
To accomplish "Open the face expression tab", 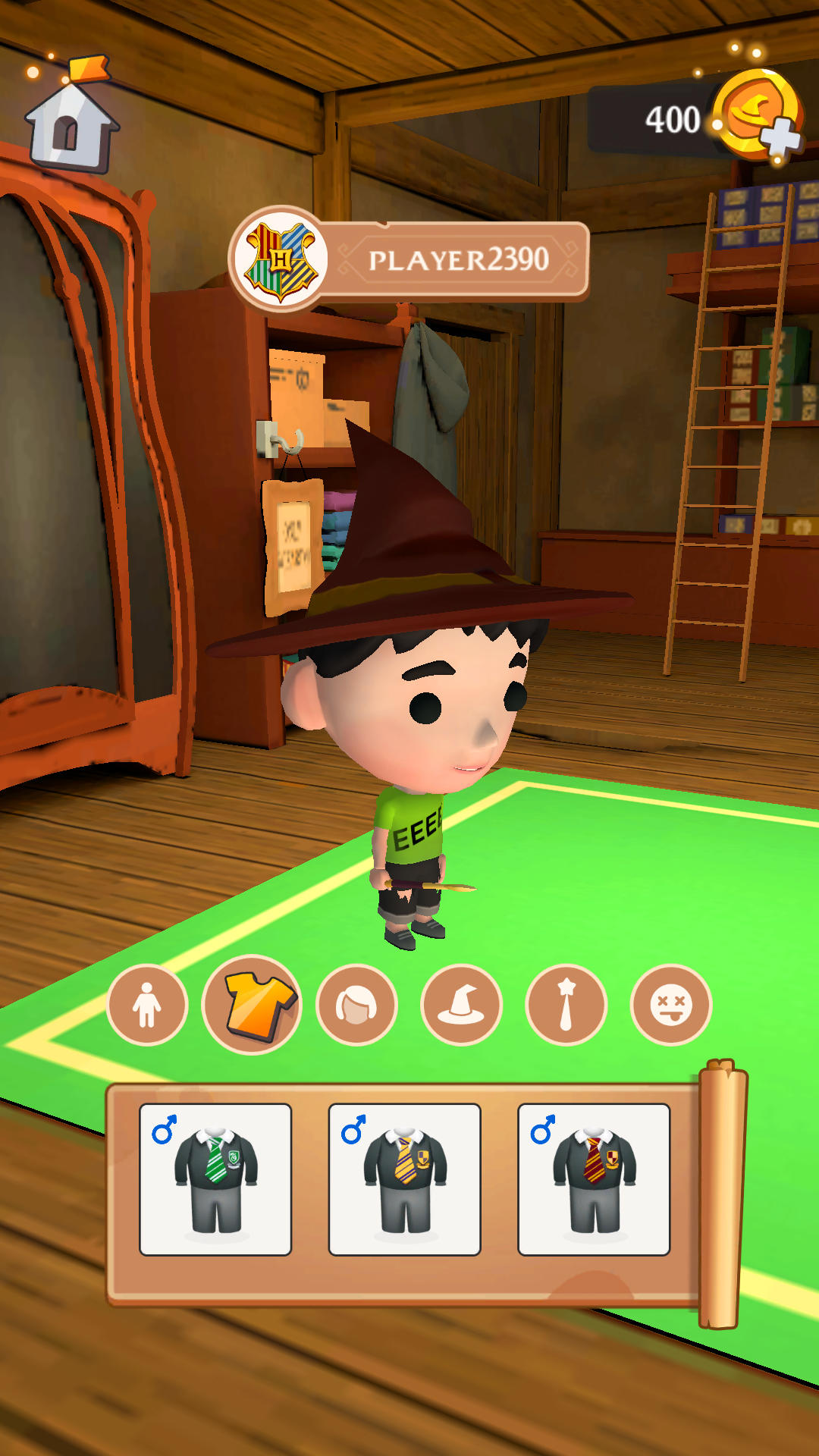I will pyautogui.click(x=670, y=1006).
